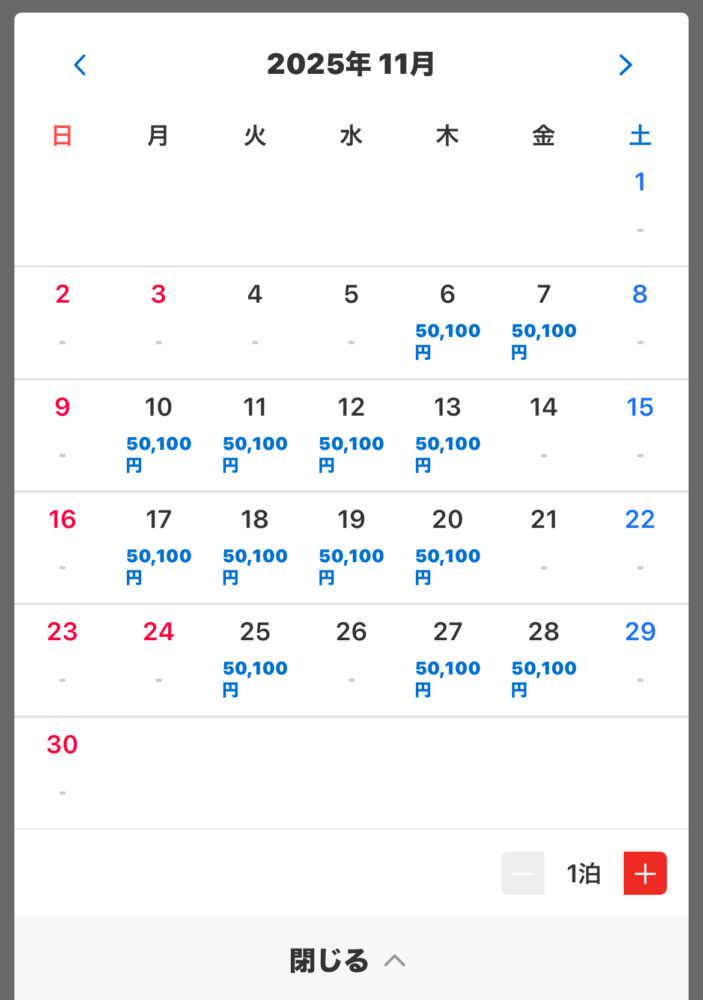Tap November 19 in the calendar

click(351, 547)
